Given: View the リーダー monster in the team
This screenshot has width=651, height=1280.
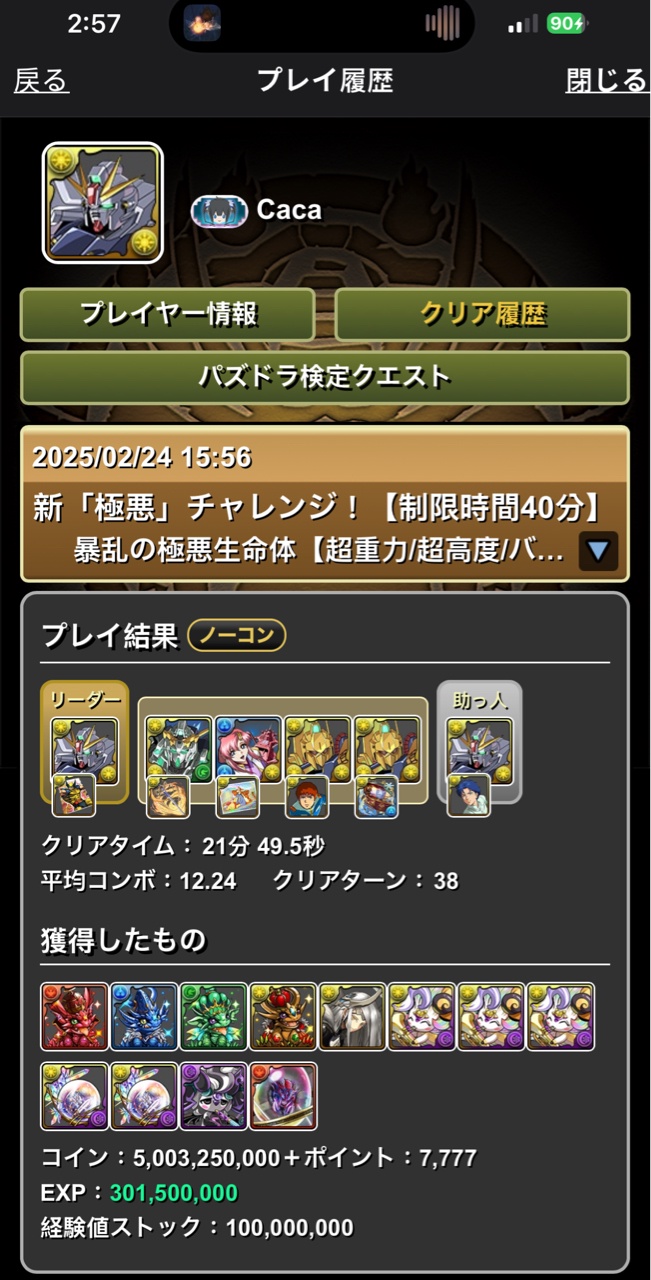Looking at the screenshot, I should pyautogui.click(x=85, y=751).
